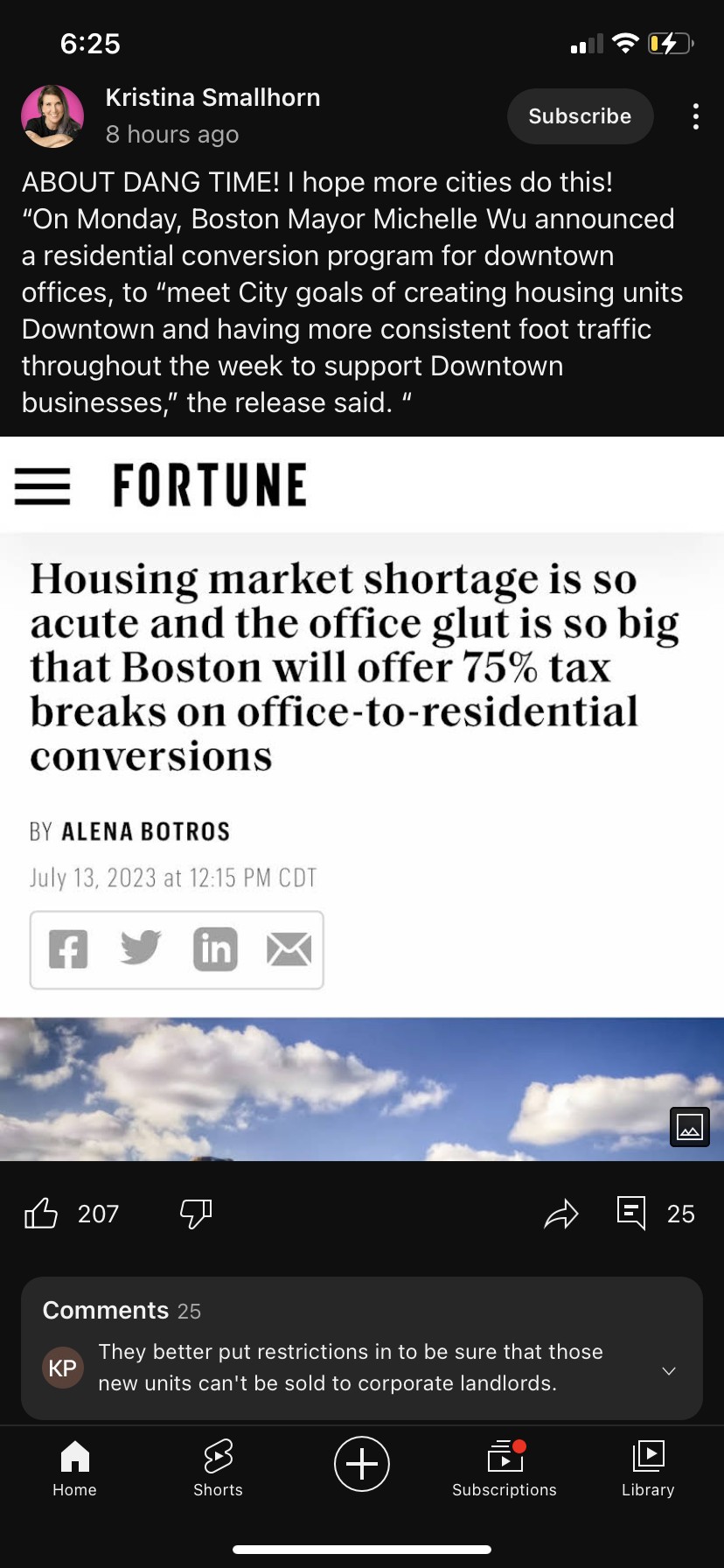Viewport: 724px width, 1568px height.
Task: Open the comment icon with 25 comments
Action: [x=631, y=1214]
